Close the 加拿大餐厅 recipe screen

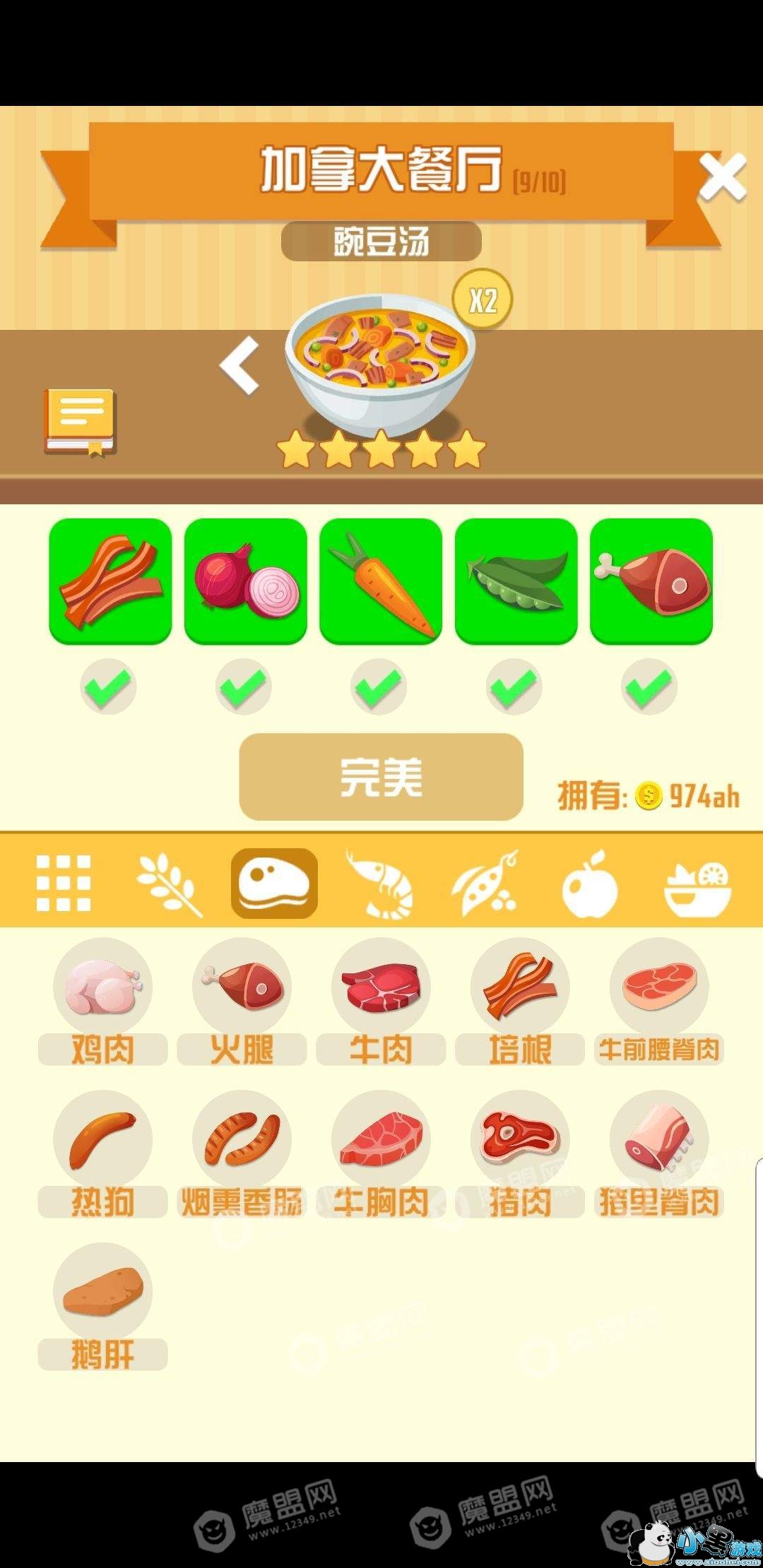point(722,177)
